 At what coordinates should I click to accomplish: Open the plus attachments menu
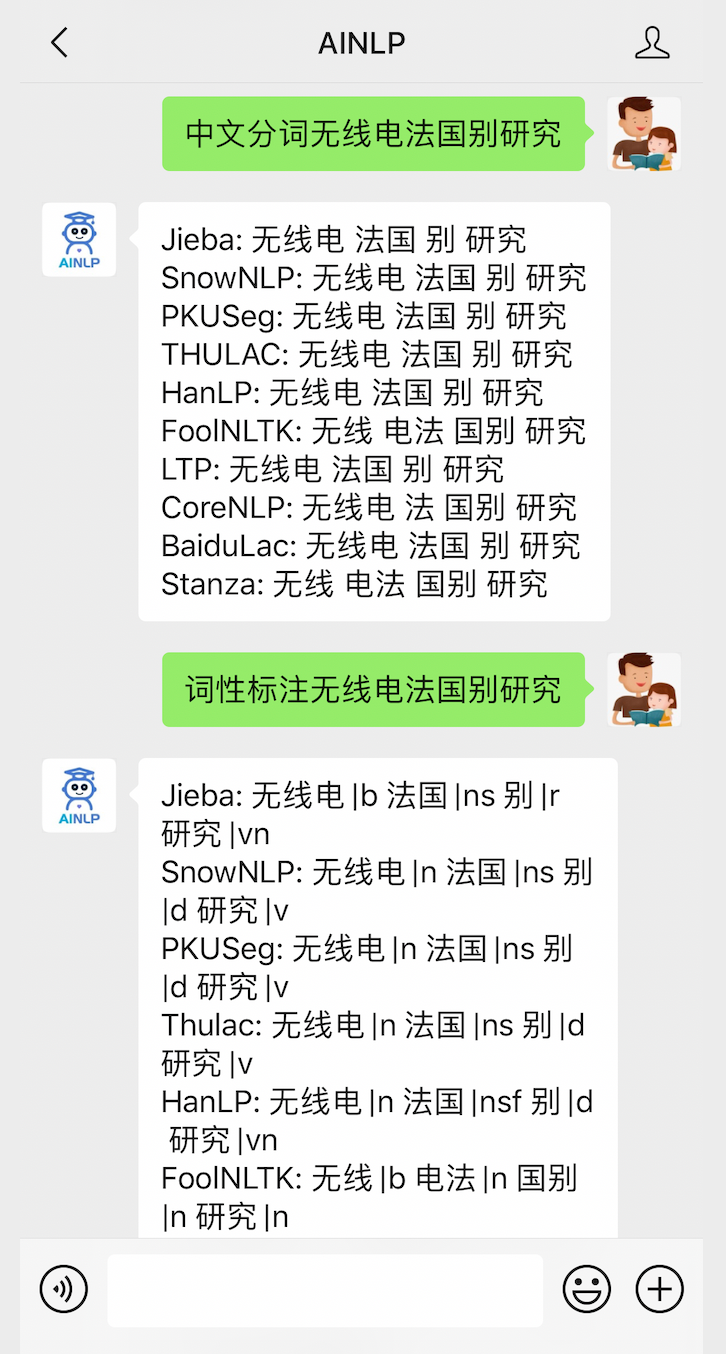[x=660, y=1290]
